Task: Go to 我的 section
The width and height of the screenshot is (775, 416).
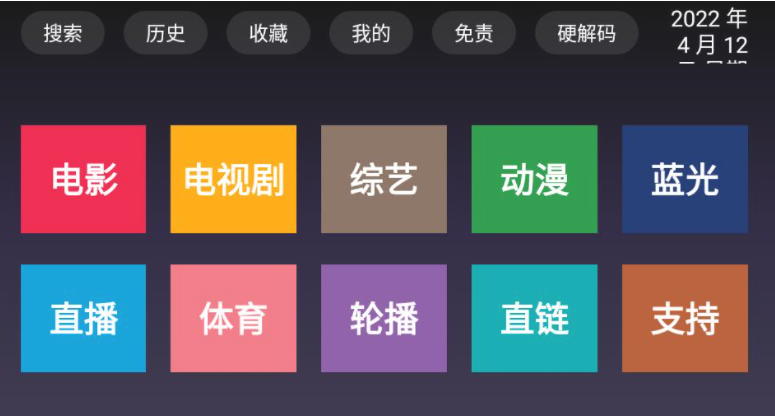Action: [371, 34]
